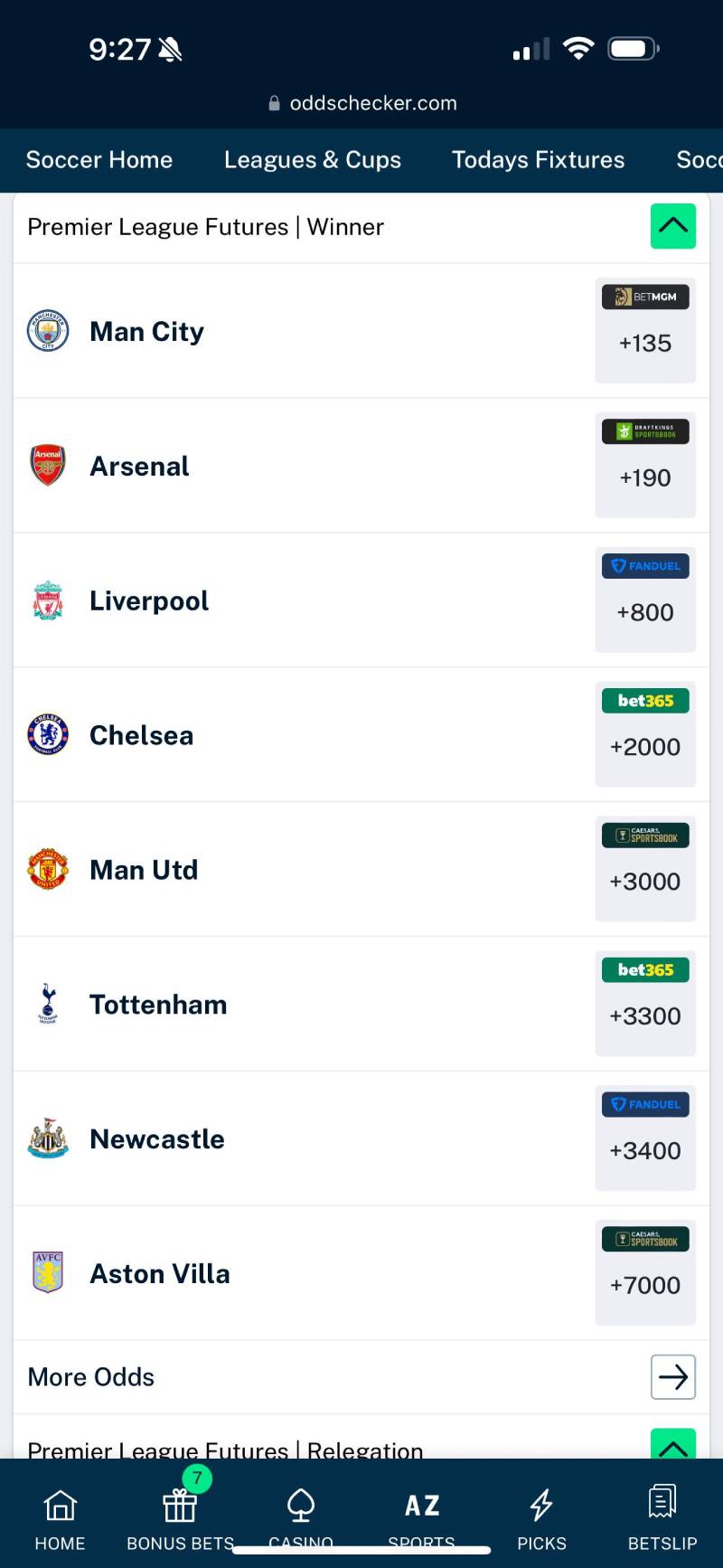Collapse the Relegation futures section
The width and height of the screenshot is (723, 1568).
click(x=672, y=1445)
